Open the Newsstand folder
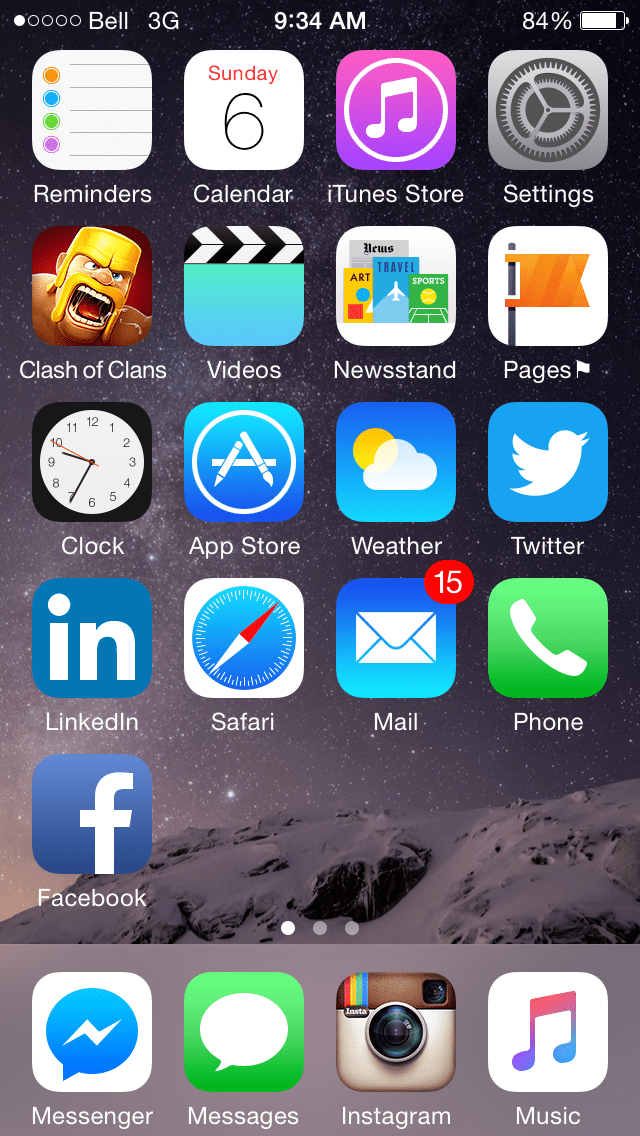 click(396, 286)
